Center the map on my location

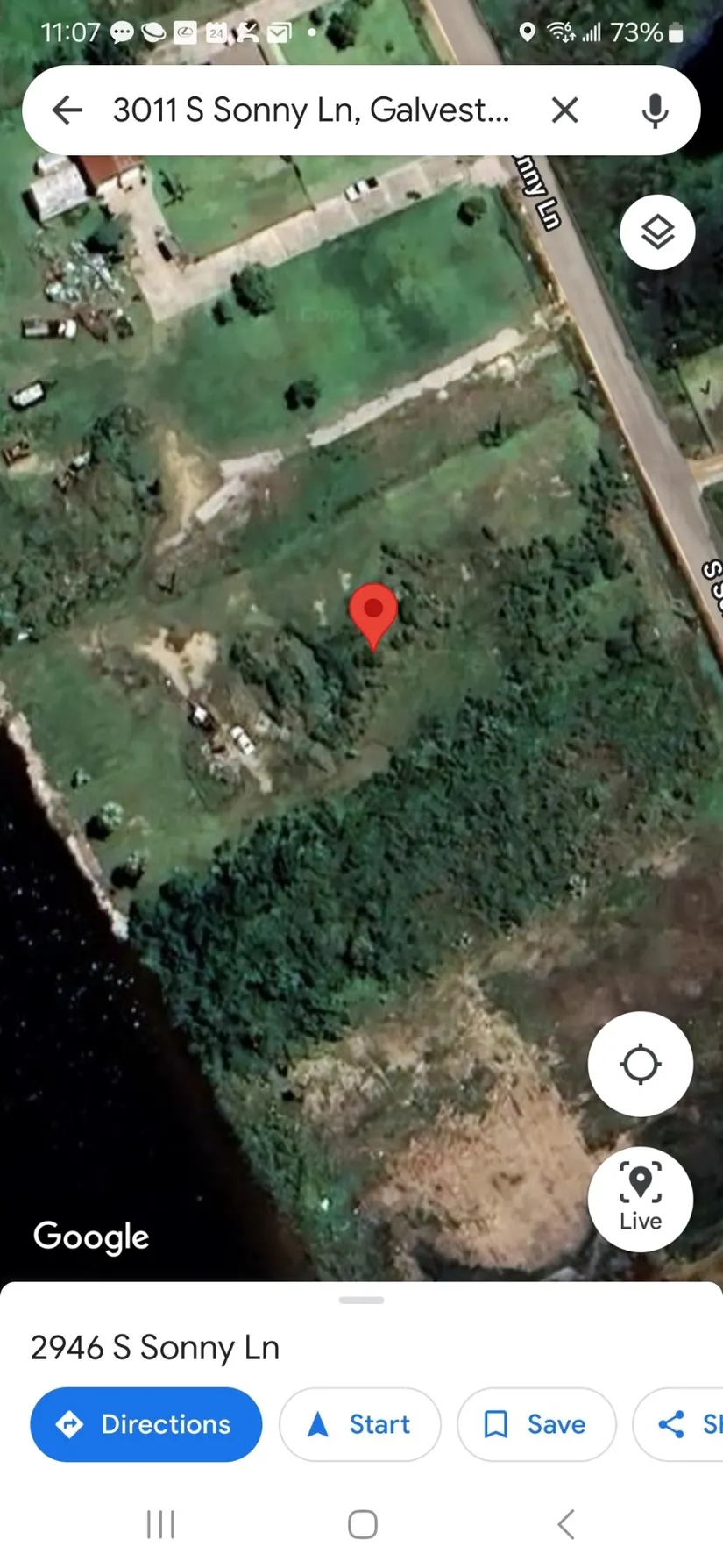[640, 1064]
